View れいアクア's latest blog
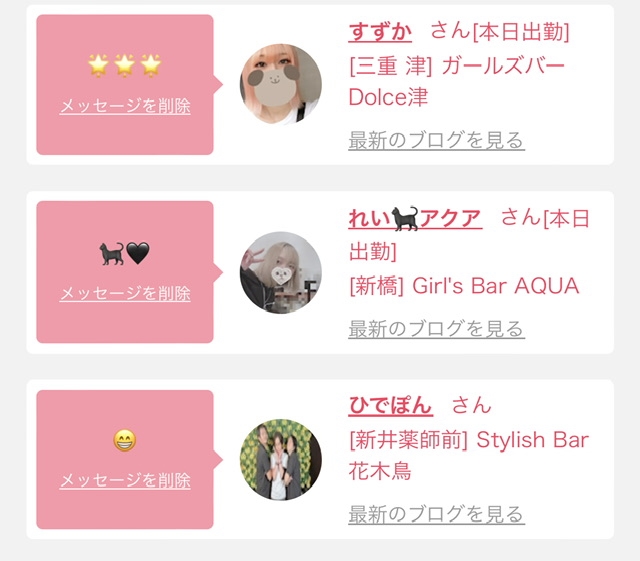This screenshot has width=640, height=561. click(436, 329)
